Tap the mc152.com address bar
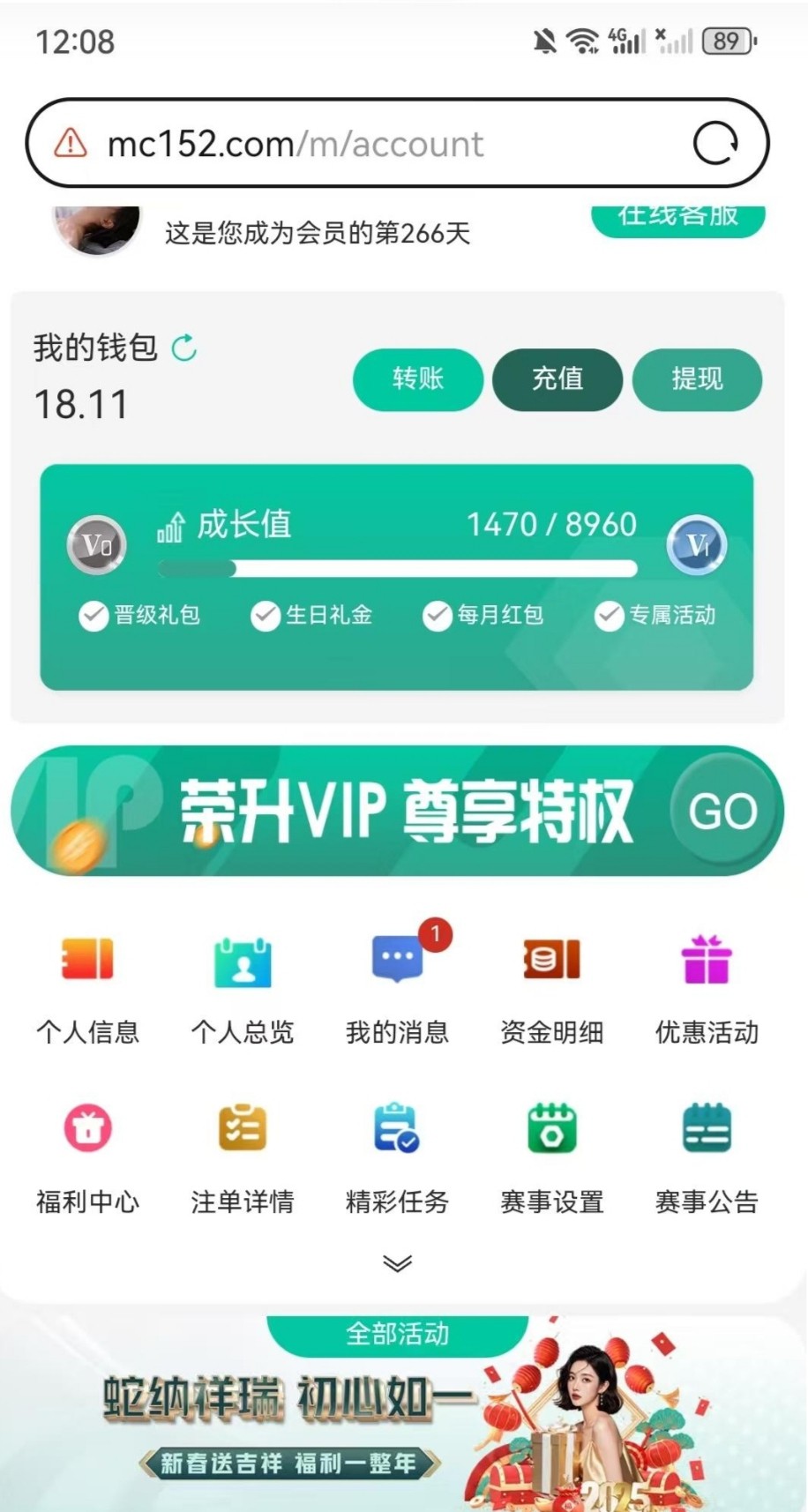The image size is (808, 1512). pyautogui.click(x=353, y=144)
